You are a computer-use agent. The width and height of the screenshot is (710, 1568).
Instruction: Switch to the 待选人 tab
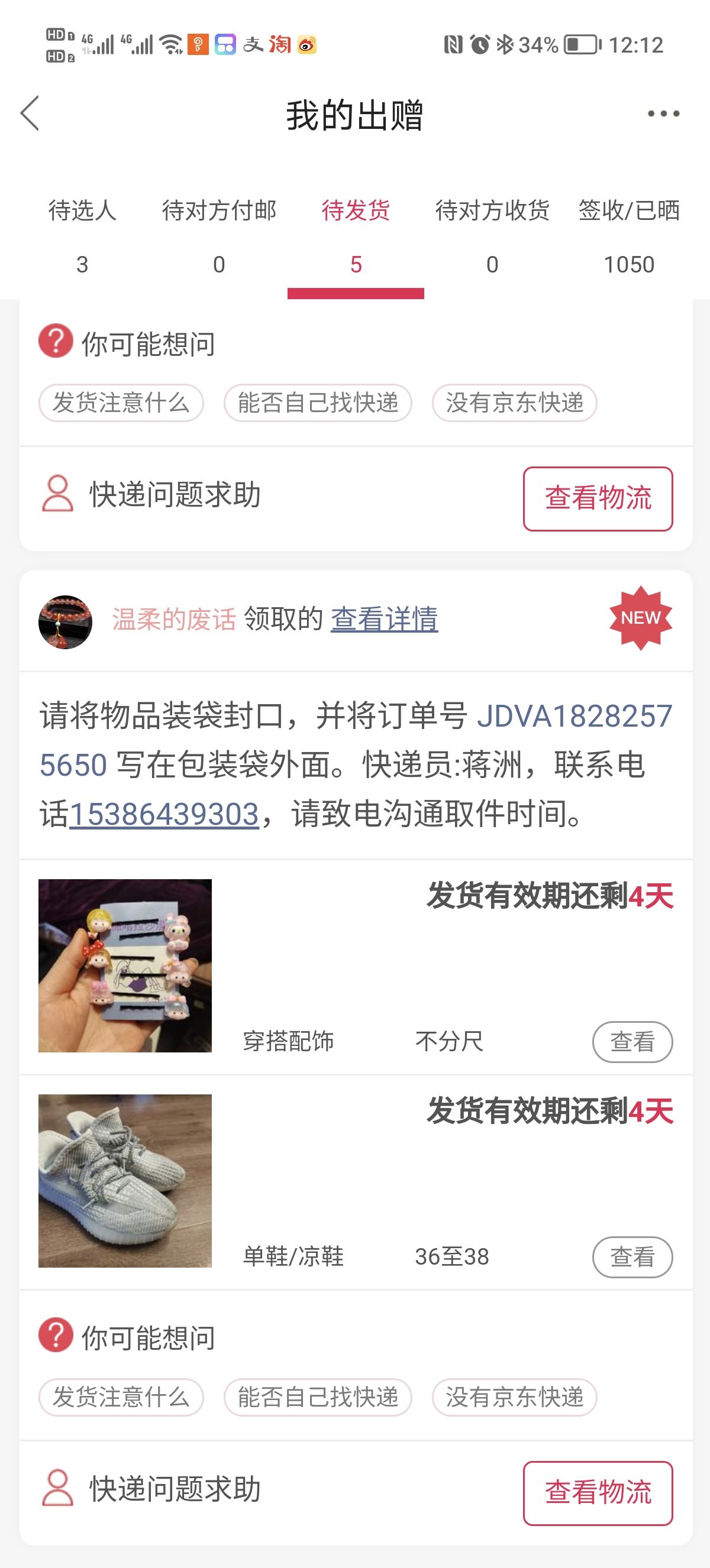tap(82, 238)
